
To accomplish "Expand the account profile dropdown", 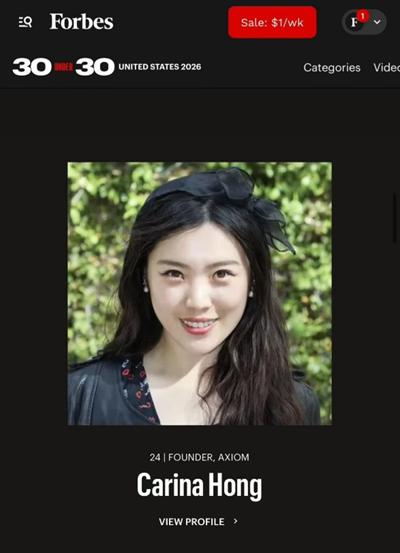I will (x=364, y=22).
